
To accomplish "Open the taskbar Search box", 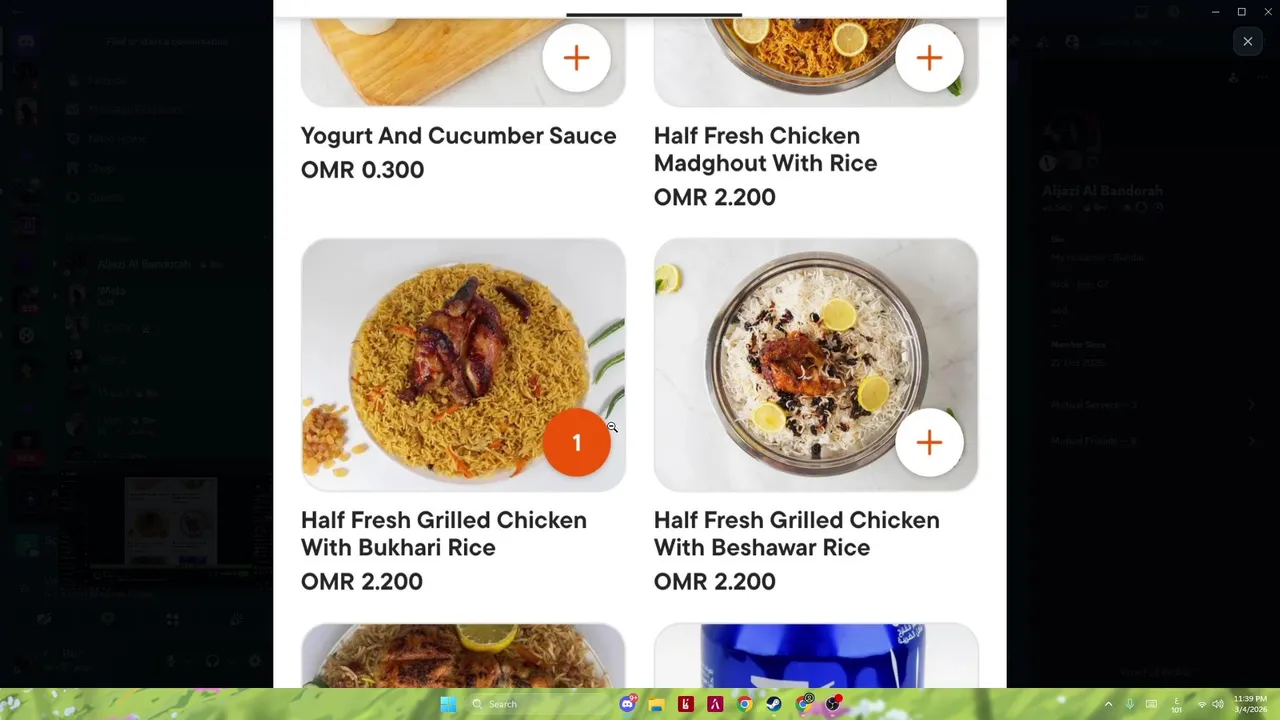I will (510, 704).
